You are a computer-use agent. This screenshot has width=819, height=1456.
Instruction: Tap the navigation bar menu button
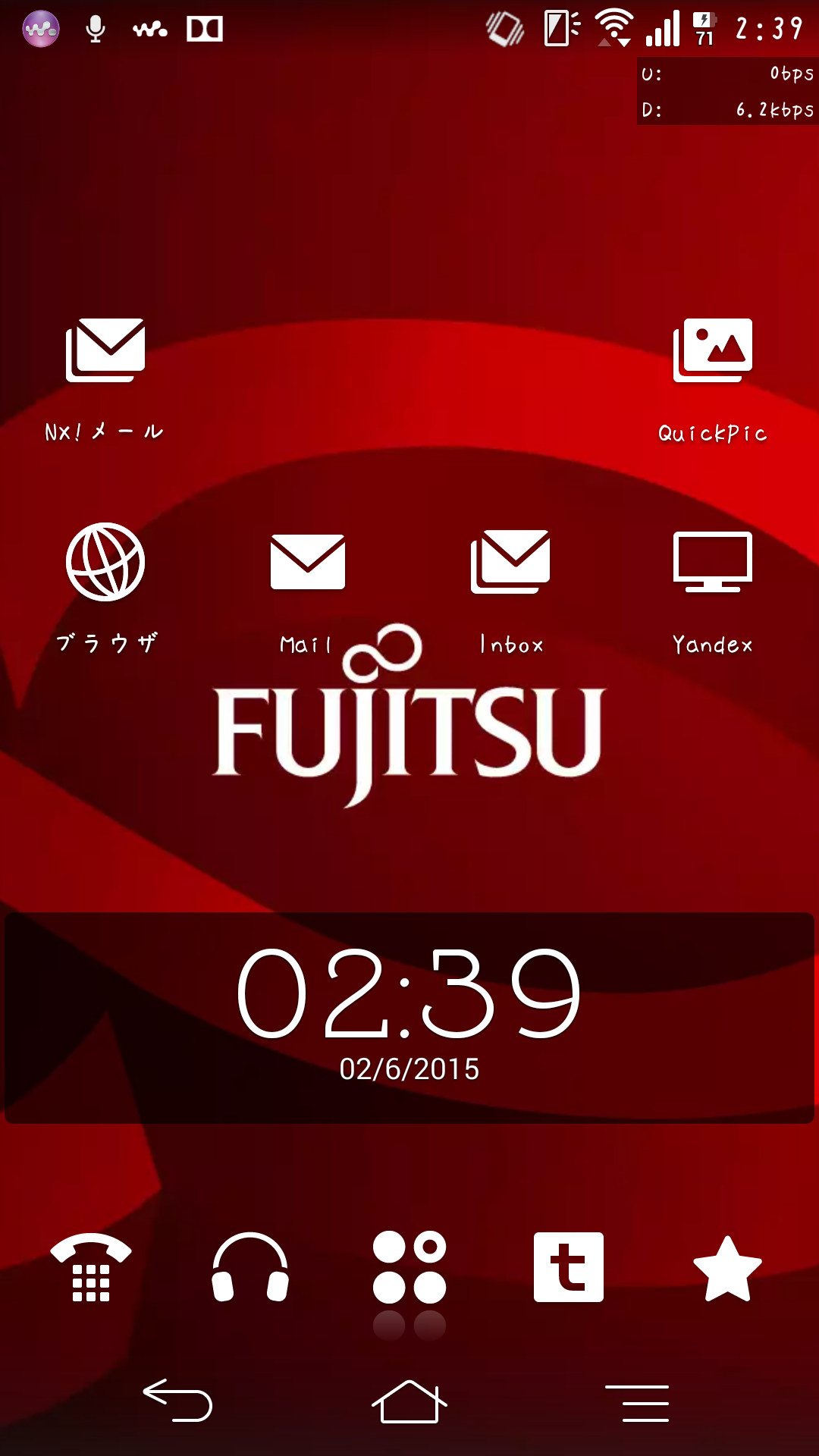tap(637, 1403)
